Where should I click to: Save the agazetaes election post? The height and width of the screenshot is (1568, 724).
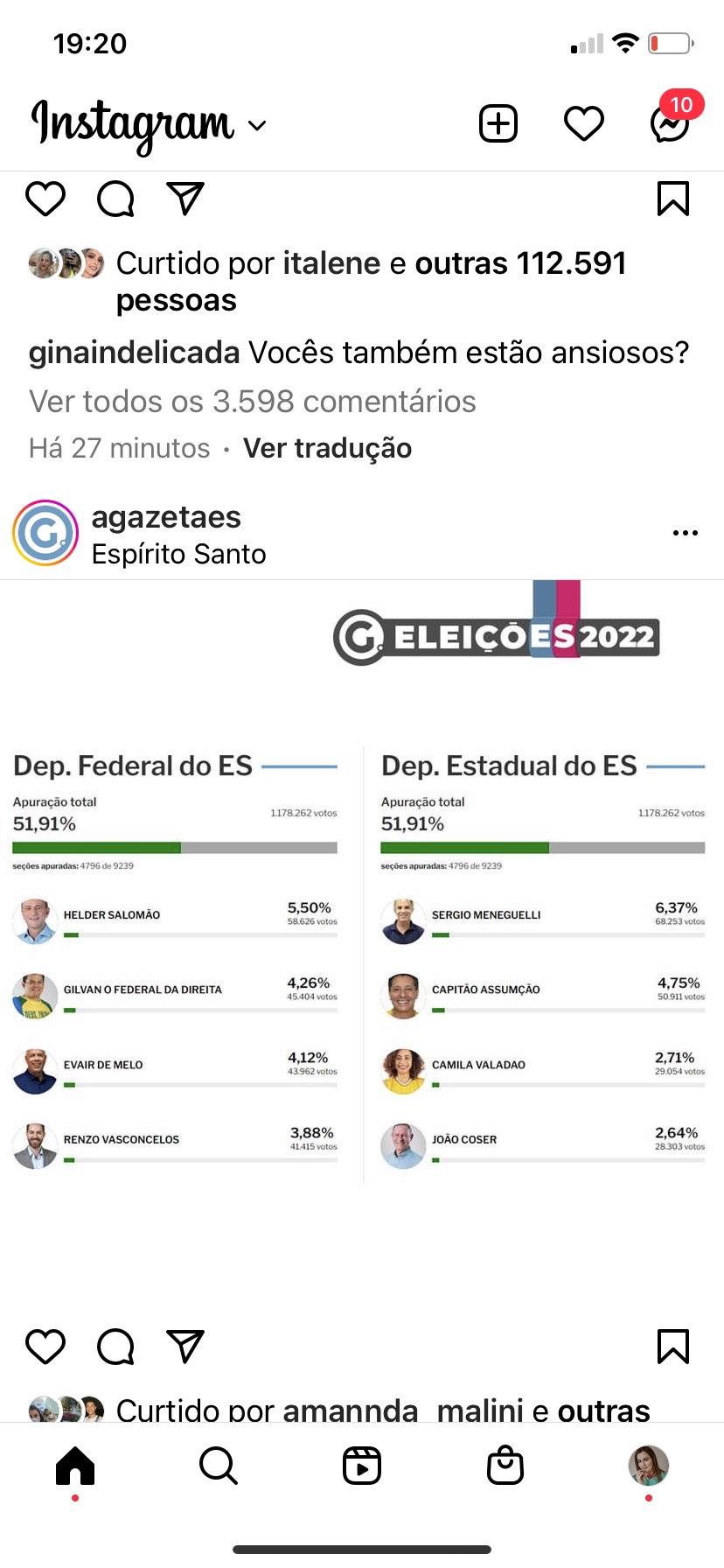click(673, 1347)
